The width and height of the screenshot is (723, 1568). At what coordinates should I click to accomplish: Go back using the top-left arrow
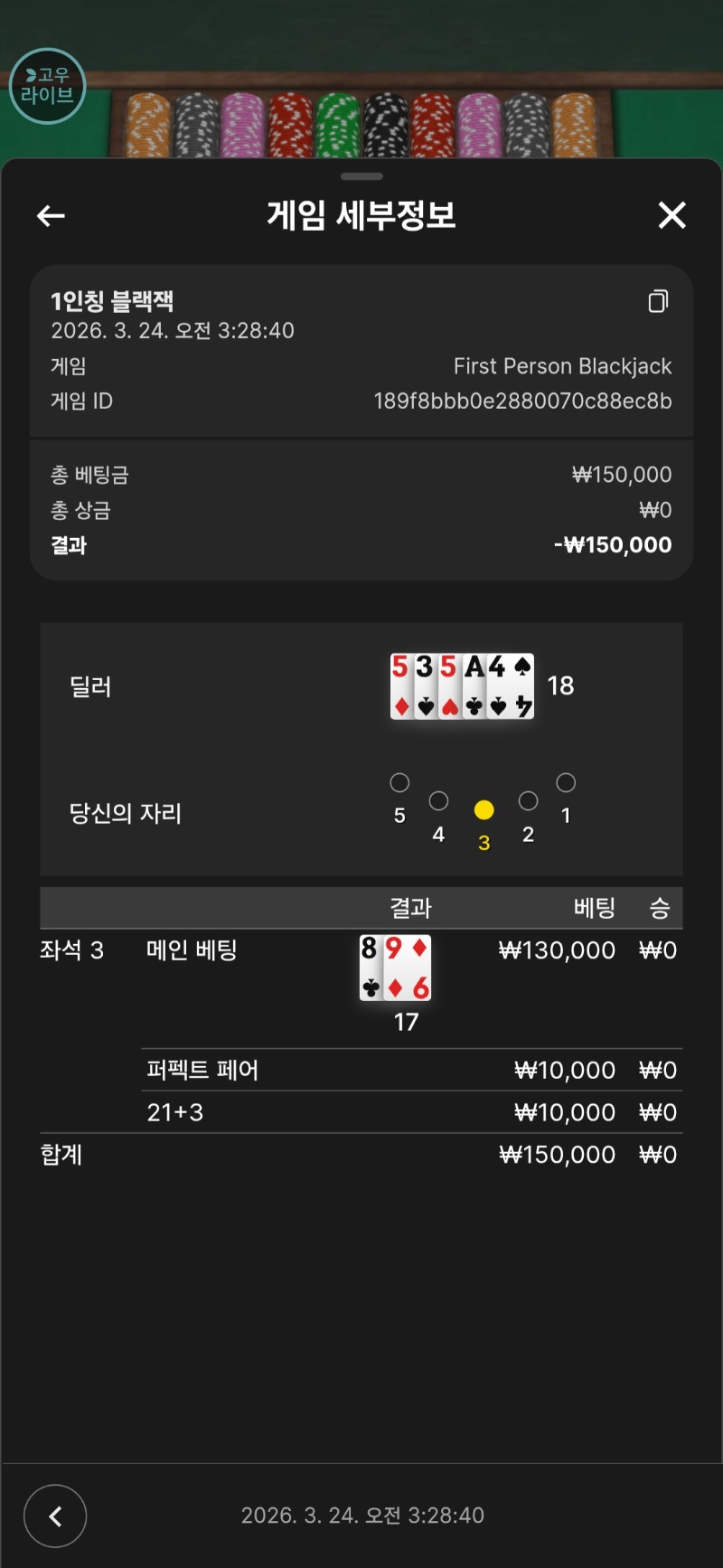(x=51, y=215)
